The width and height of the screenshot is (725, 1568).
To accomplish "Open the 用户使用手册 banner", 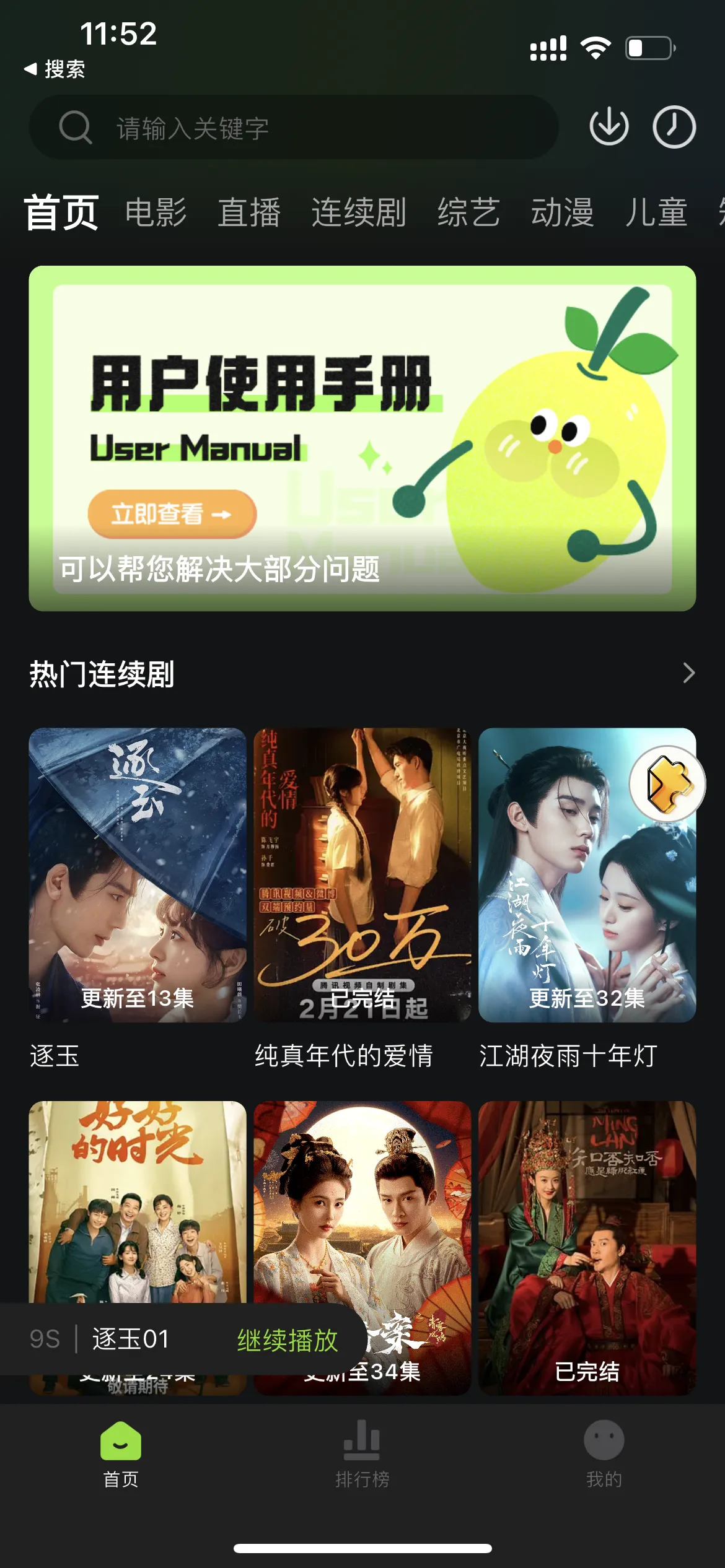I will coord(362,438).
